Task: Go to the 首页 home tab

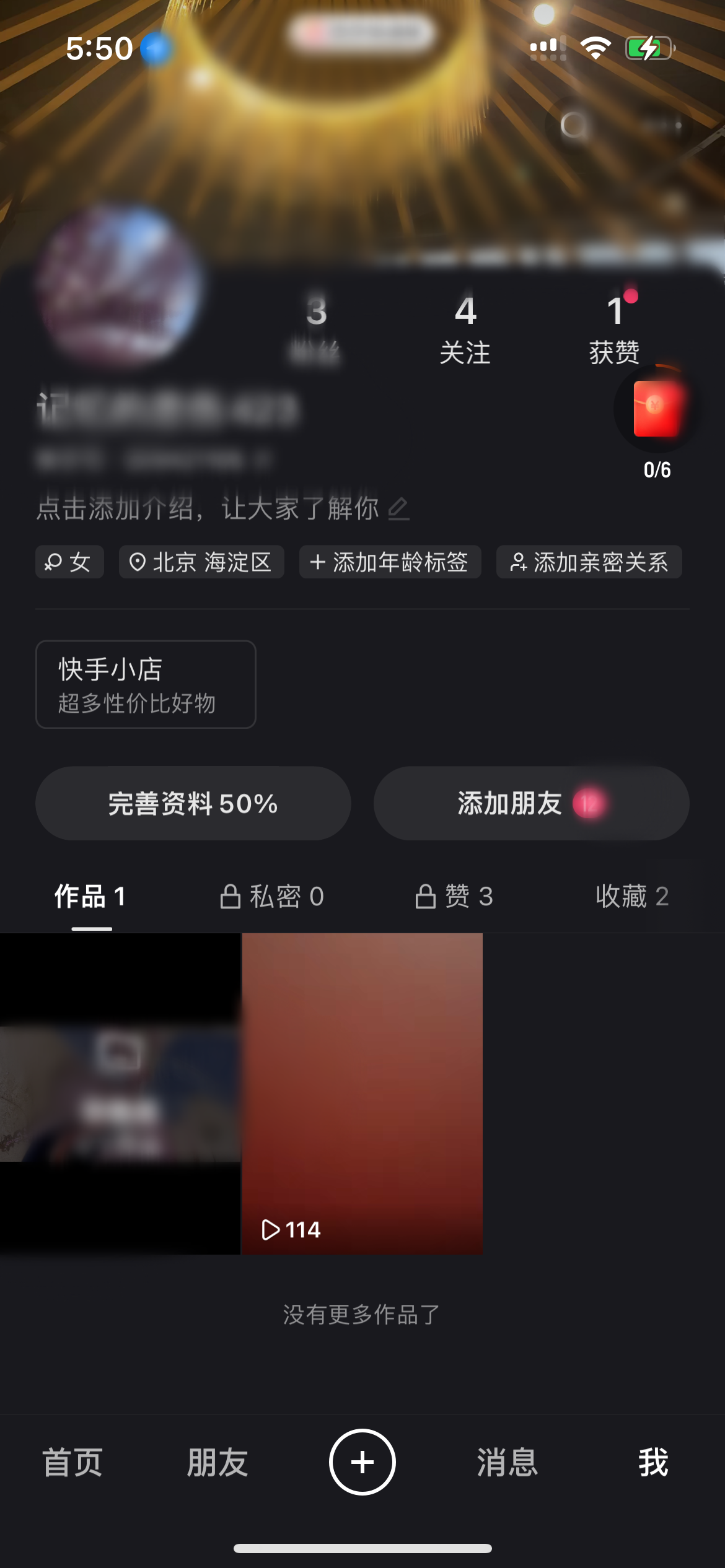Action: [72, 1462]
